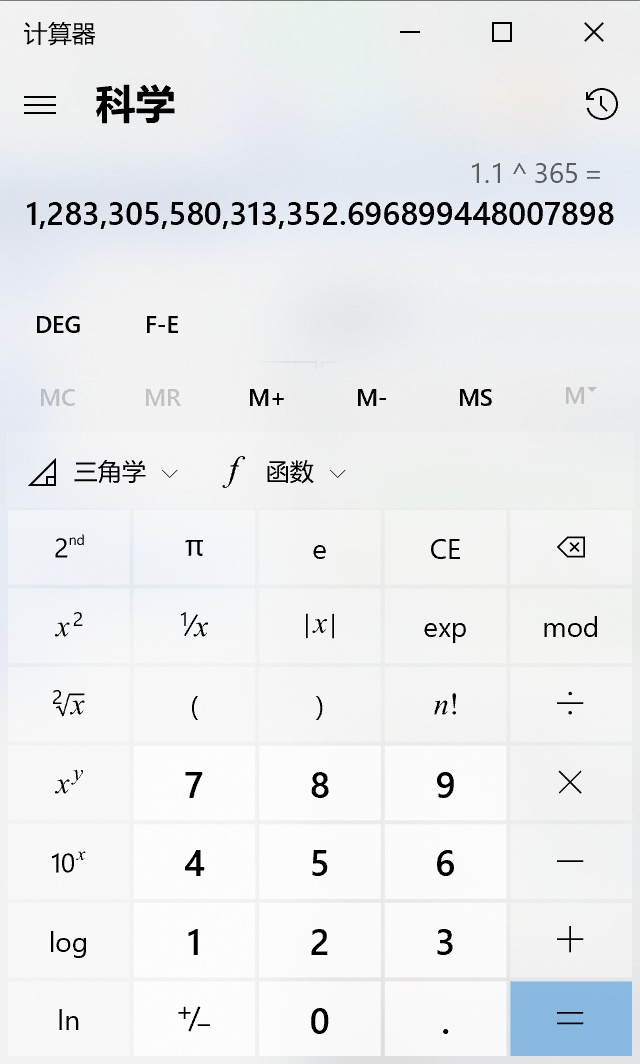
Task: Calculate the factorial with n!
Action: click(445, 705)
